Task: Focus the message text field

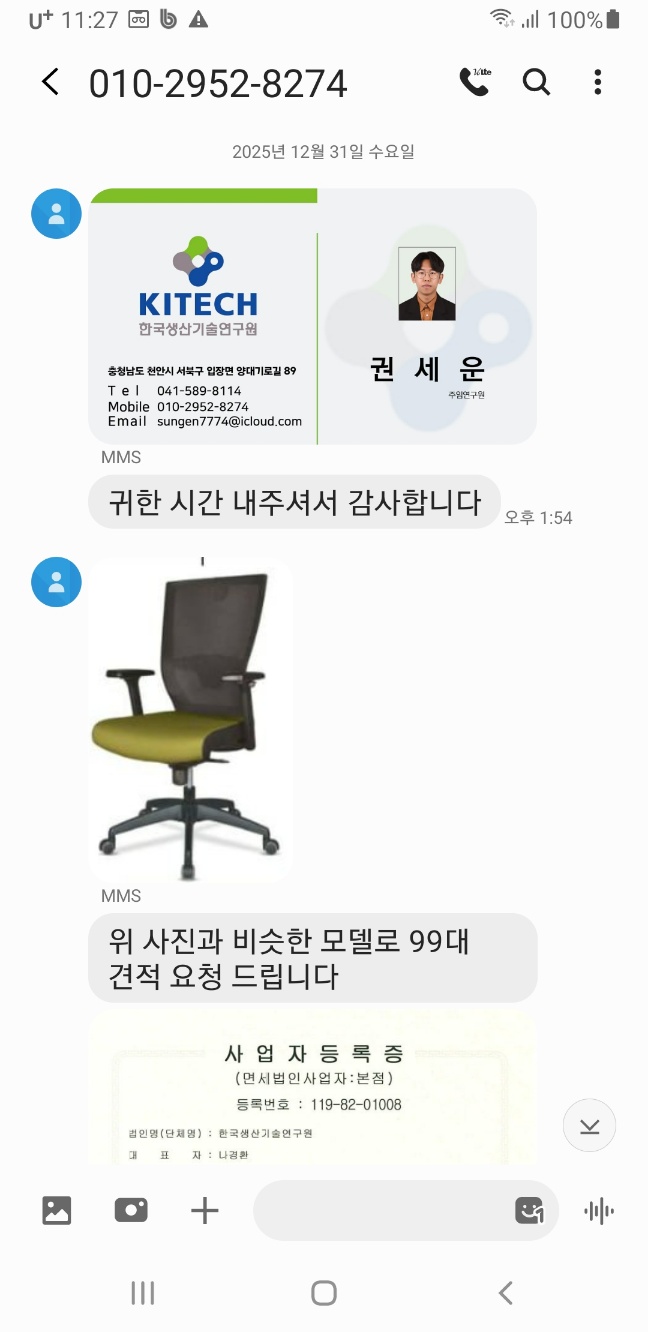Action: click(380, 1211)
